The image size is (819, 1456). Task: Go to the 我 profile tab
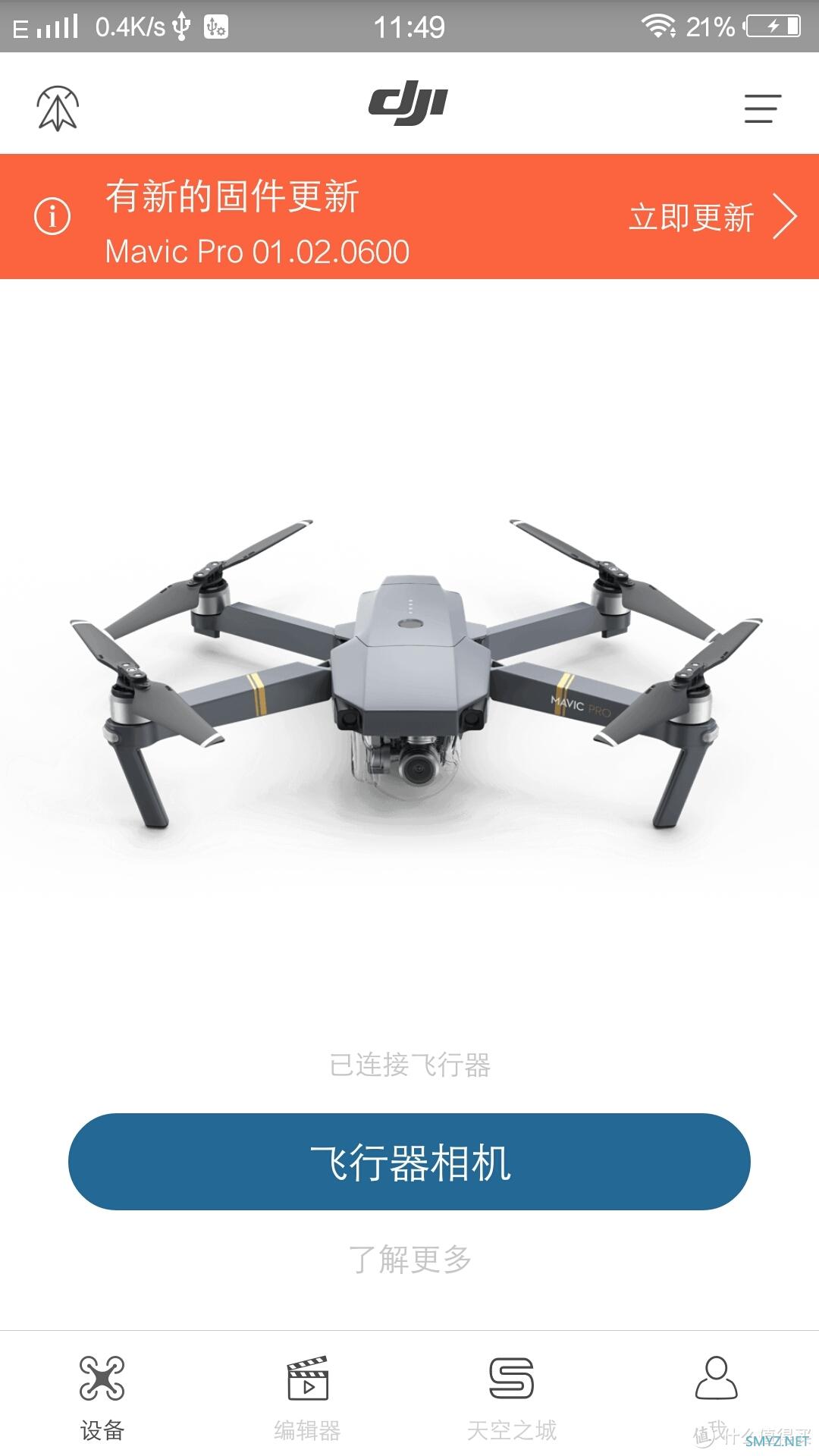click(716, 1397)
